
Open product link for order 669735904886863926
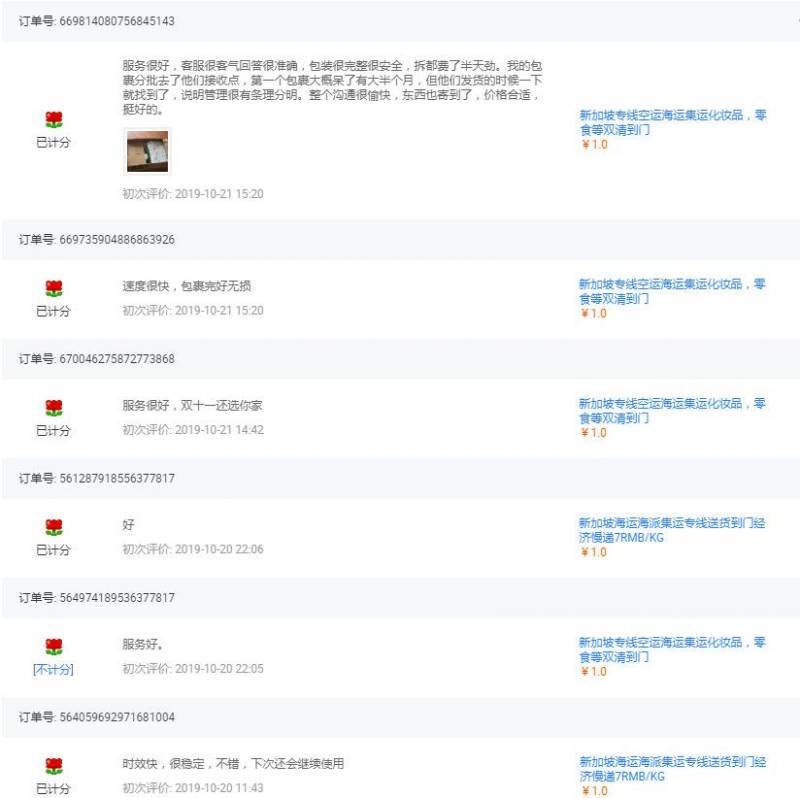pyautogui.click(x=672, y=291)
